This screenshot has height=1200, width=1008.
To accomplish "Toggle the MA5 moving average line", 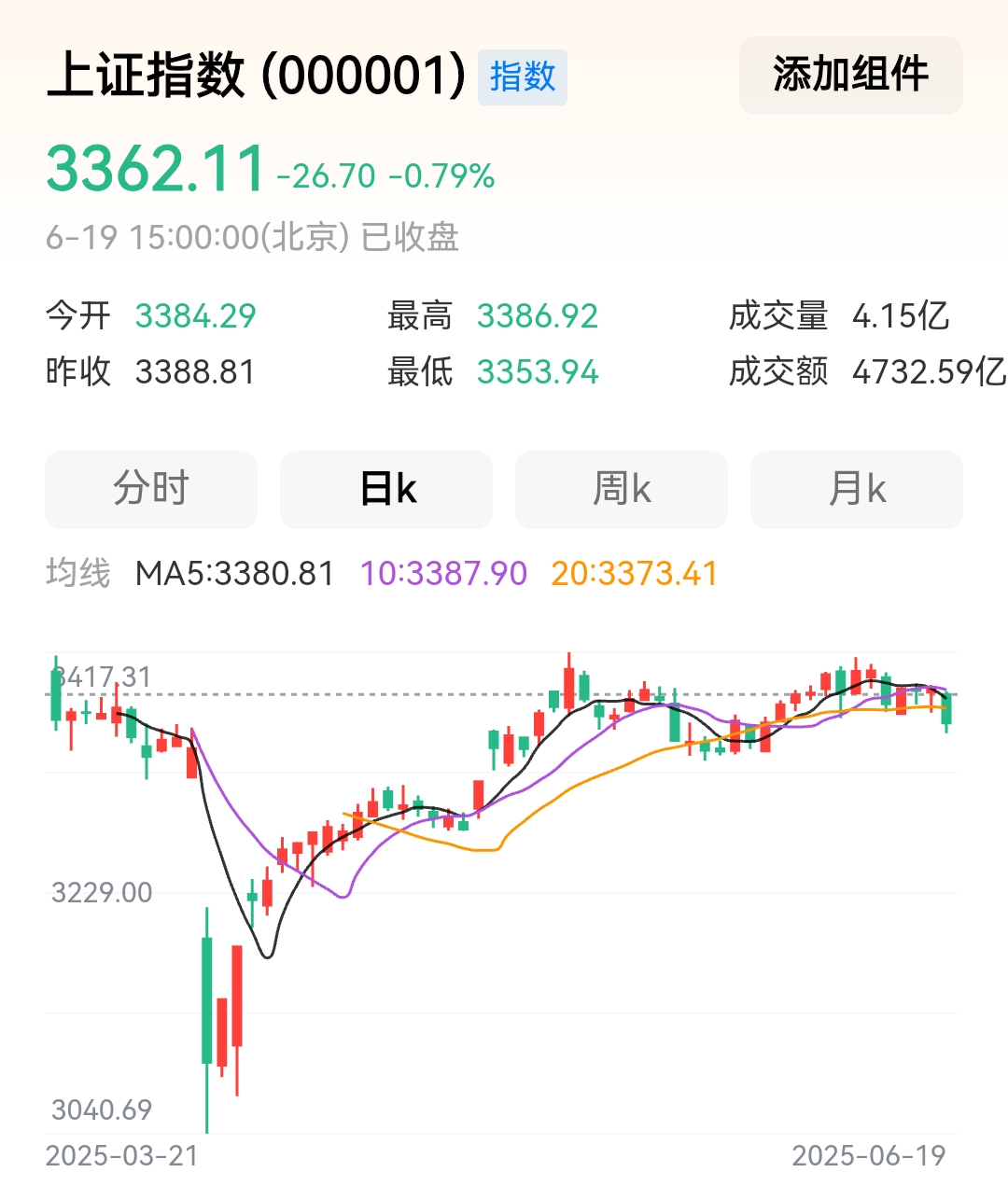I will pos(234,573).
